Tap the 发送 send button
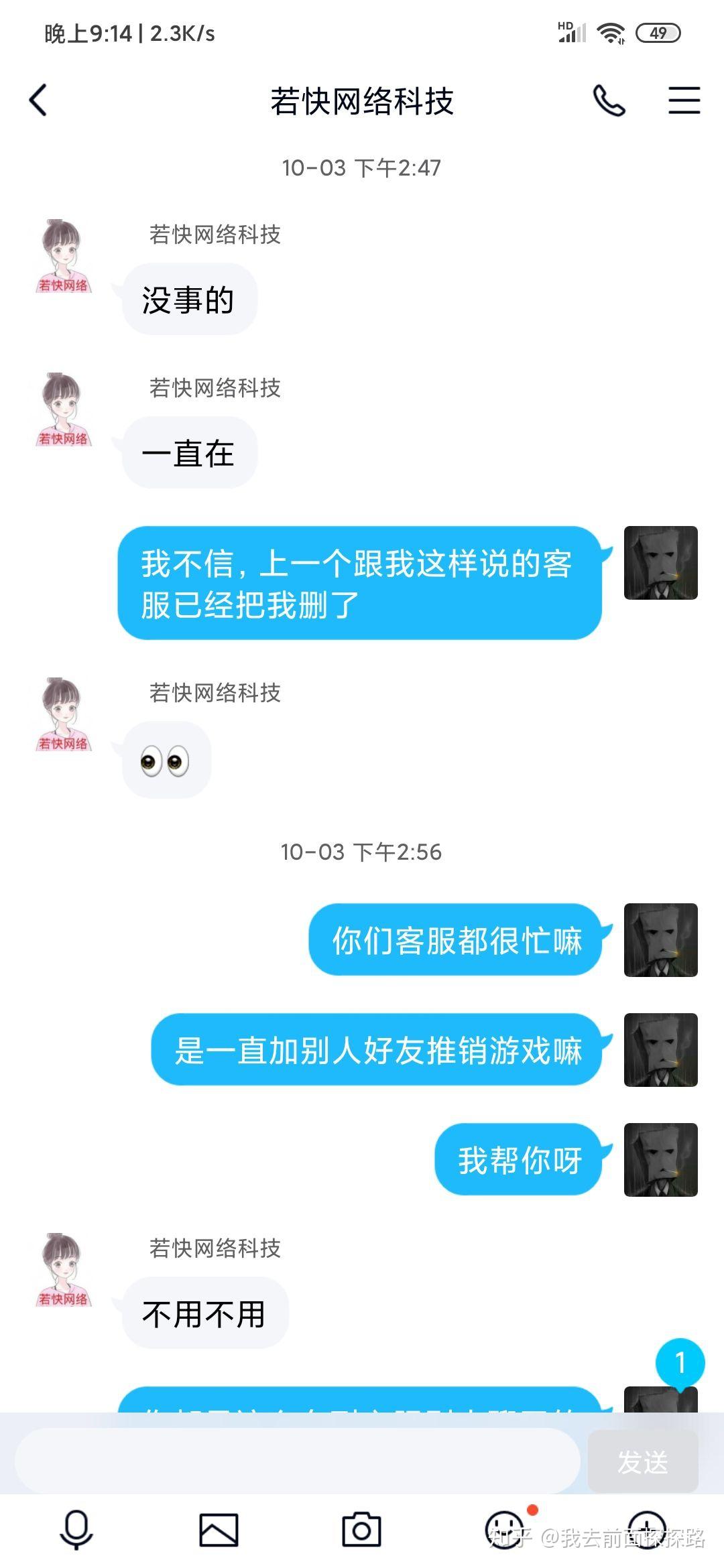The width and height of the screenshot is (724, 1568). tap(643, 1461)
